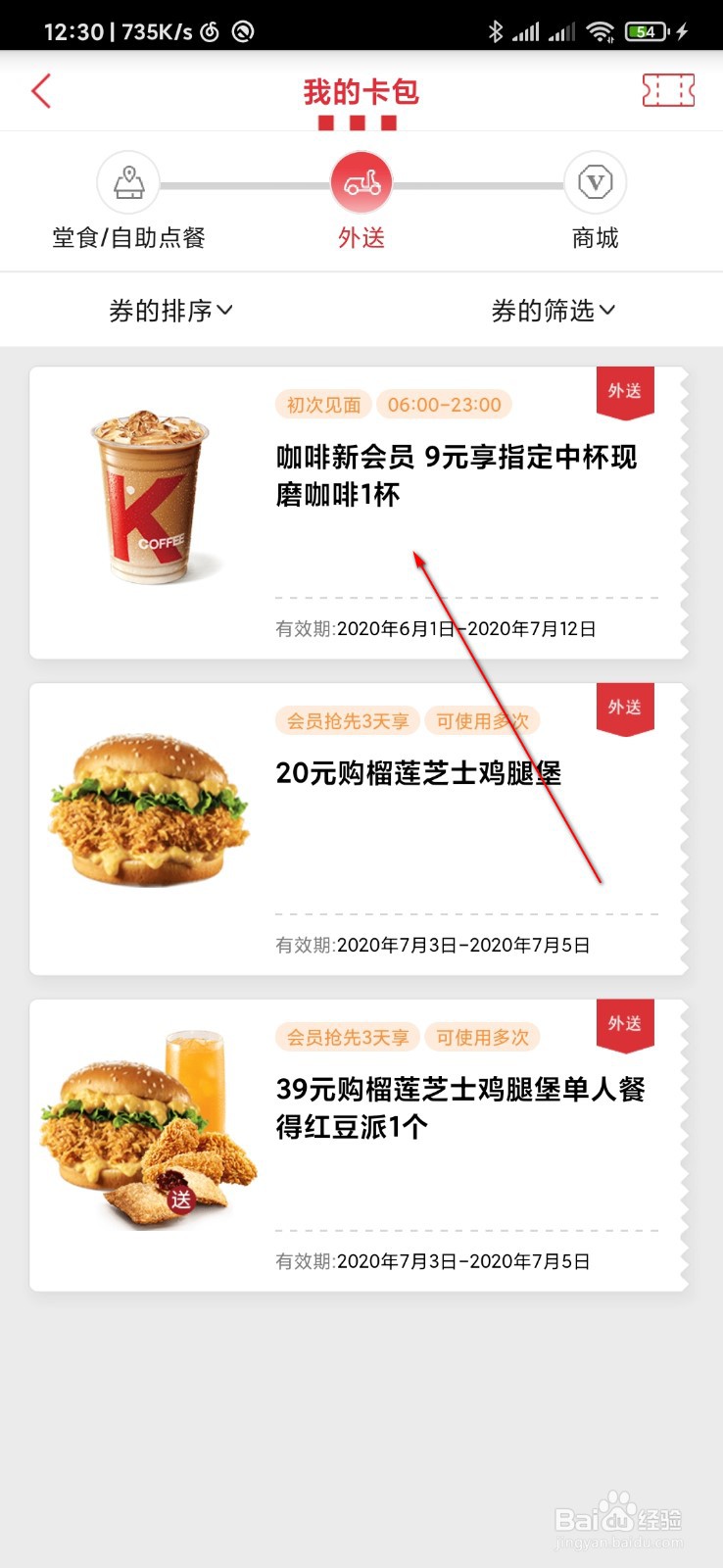The width and height of the screenshot is (723, 1568).
Task: Tap the back arrow icon
Action: 39,89
